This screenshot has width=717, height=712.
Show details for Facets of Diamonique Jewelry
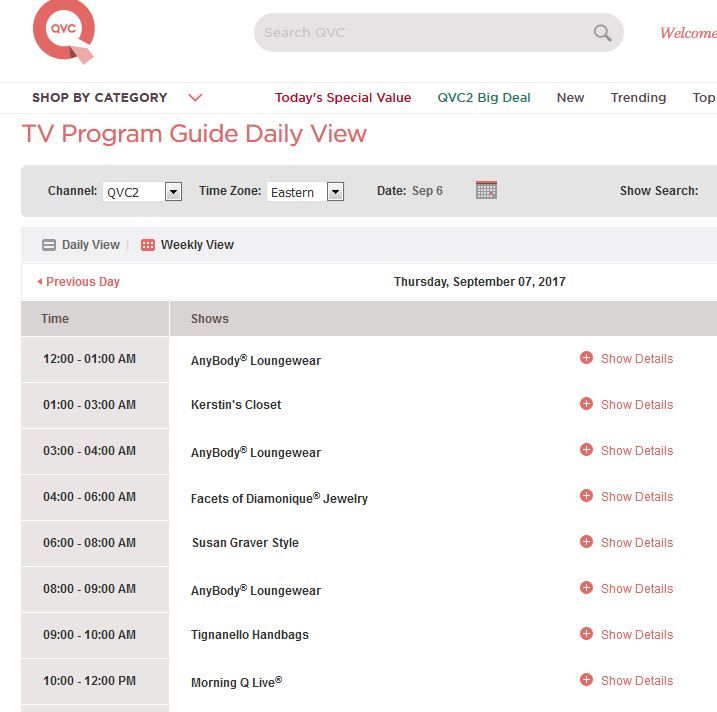click(x=627, y=497)
